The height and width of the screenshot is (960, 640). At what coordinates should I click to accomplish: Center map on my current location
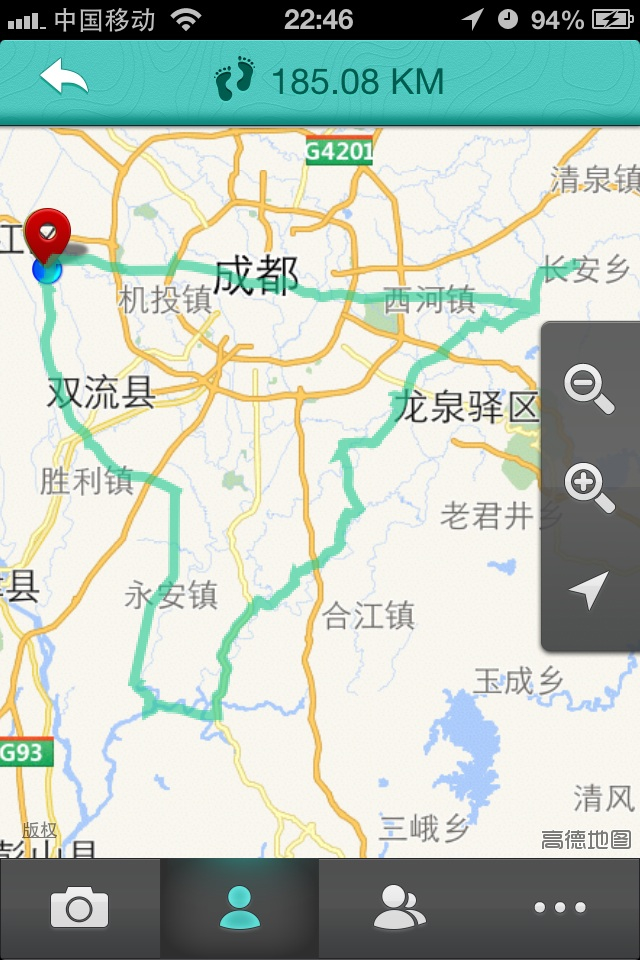(589, 591)
